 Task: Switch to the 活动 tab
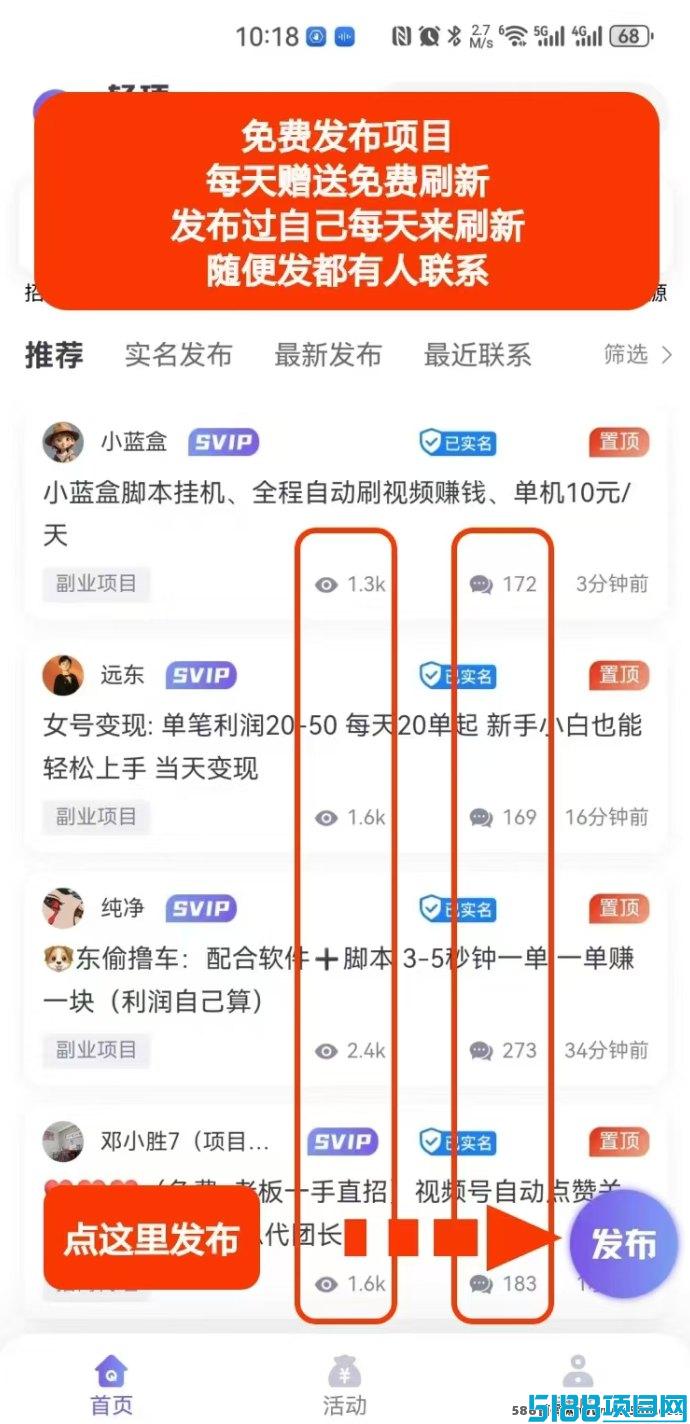pos(344,1384)
